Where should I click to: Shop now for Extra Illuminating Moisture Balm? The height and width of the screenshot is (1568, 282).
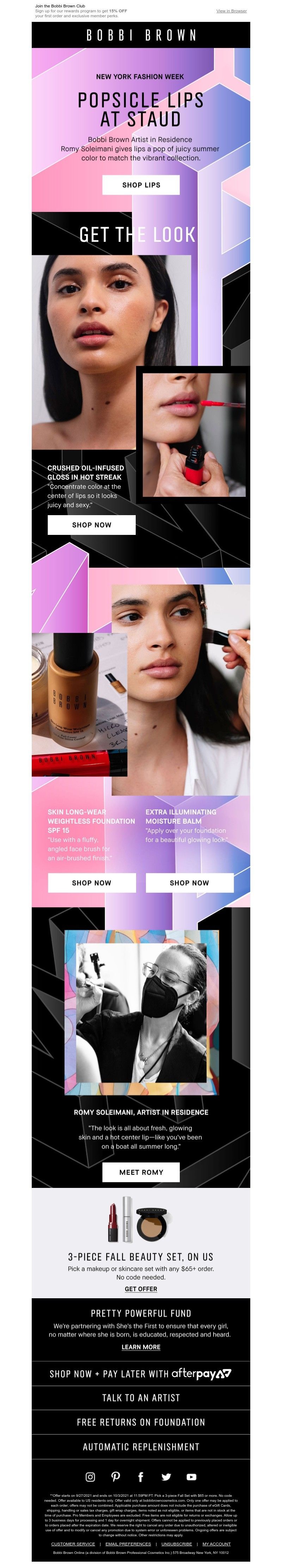[x=189, y=883]
